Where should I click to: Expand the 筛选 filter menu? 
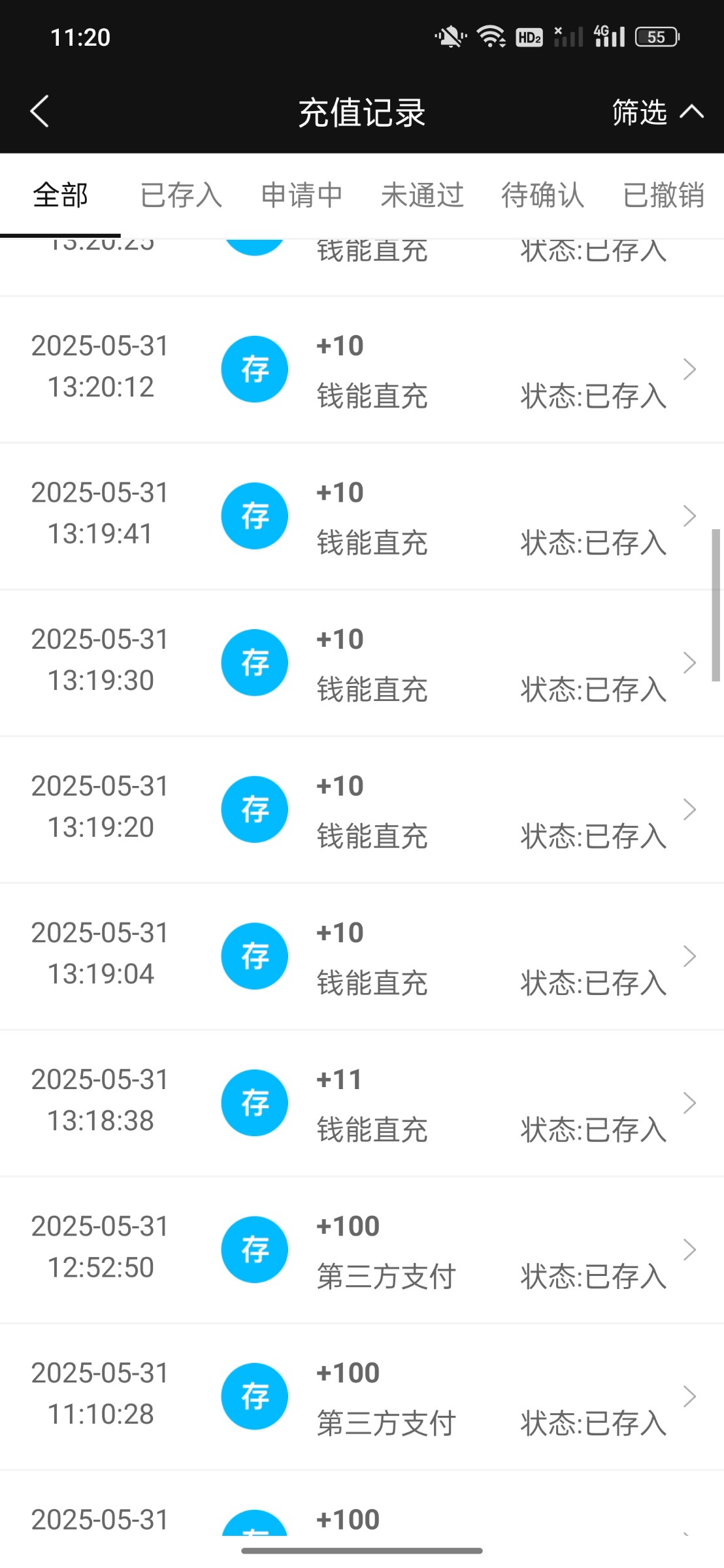pos(657,112)
